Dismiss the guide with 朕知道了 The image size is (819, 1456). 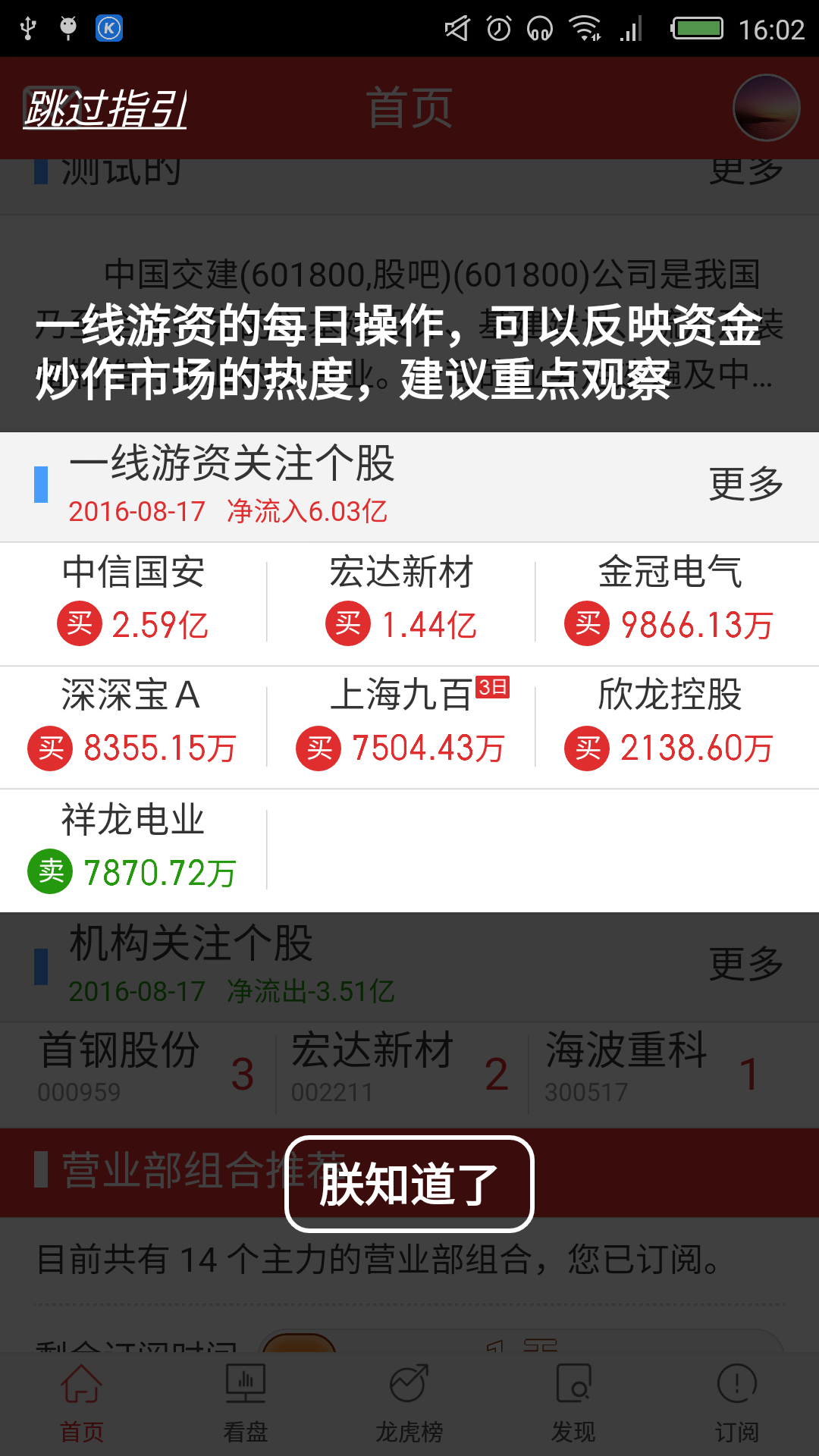[x=409, y=1184]
